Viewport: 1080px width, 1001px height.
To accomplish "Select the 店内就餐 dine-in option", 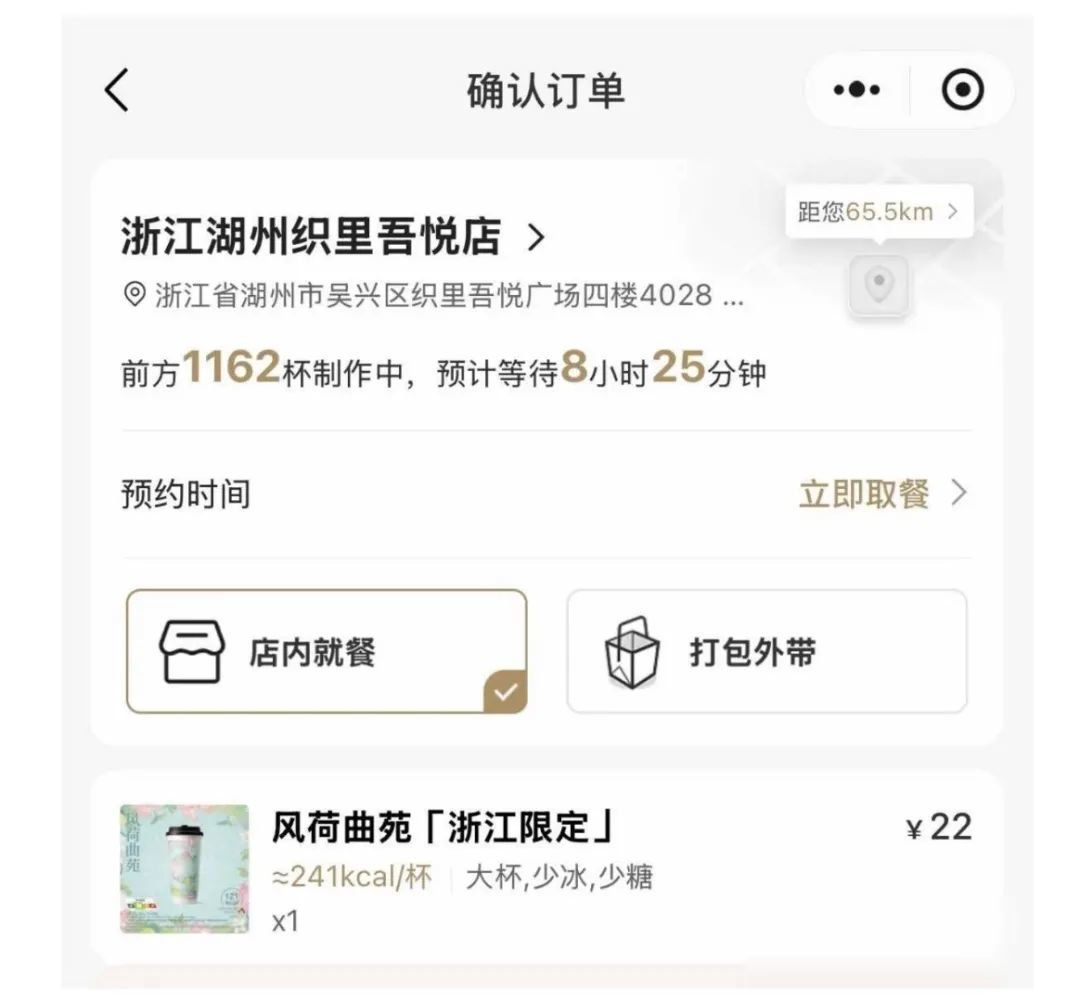I will (x=326, y=651).
